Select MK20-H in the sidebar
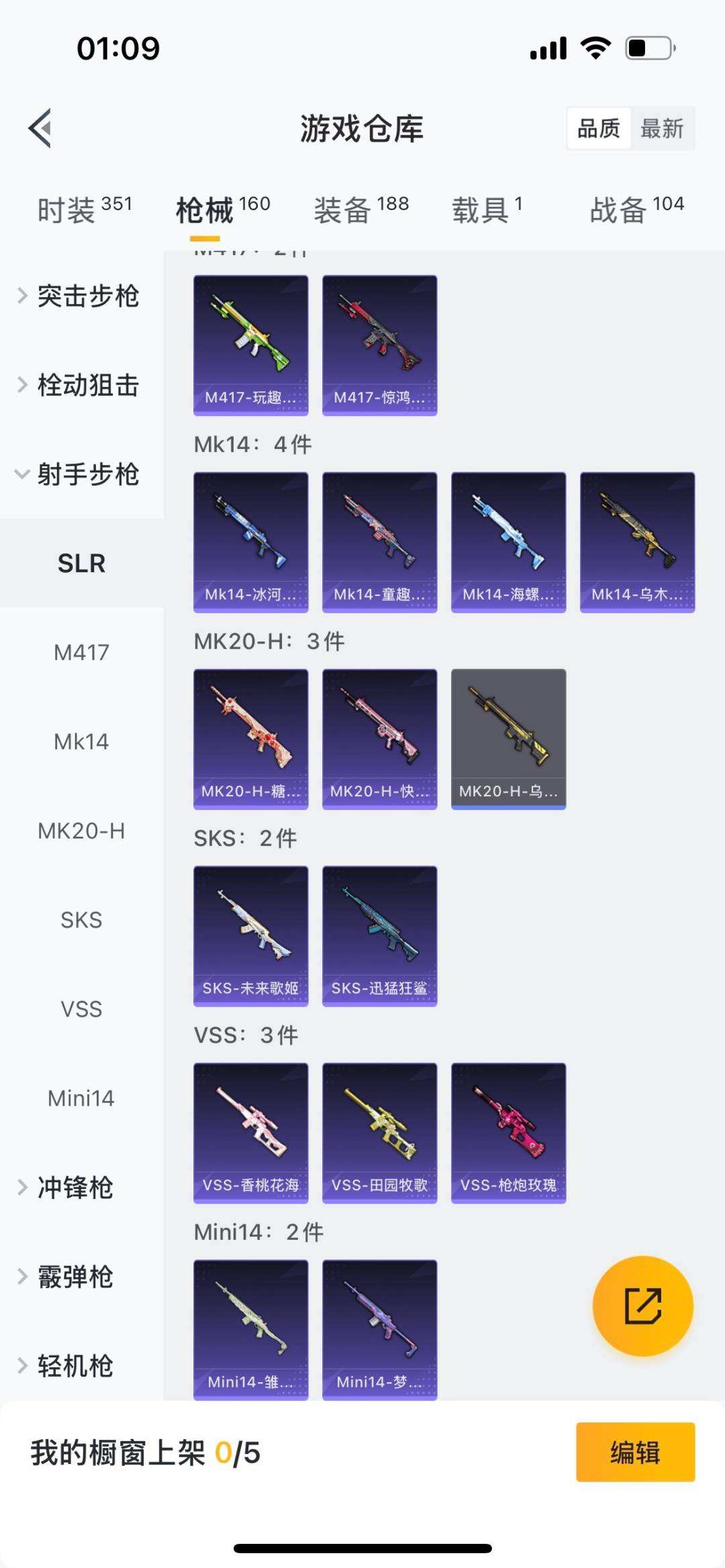The width and height of the screenshot is (725, 1568). coord(81,831)
